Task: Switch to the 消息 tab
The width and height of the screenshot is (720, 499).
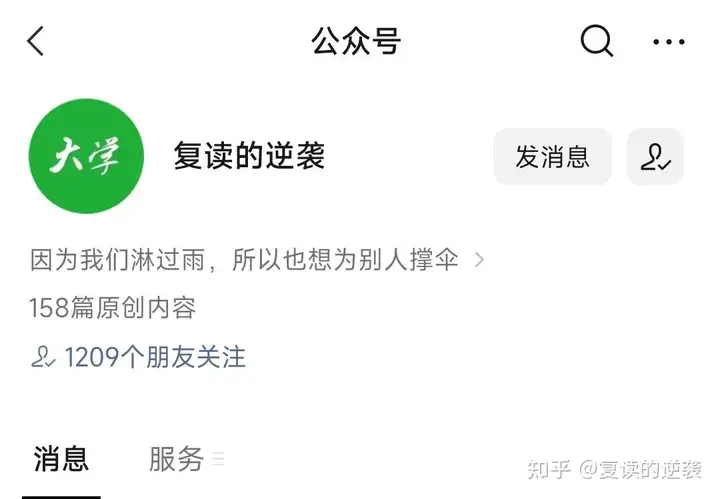Action: coord(61,459)
